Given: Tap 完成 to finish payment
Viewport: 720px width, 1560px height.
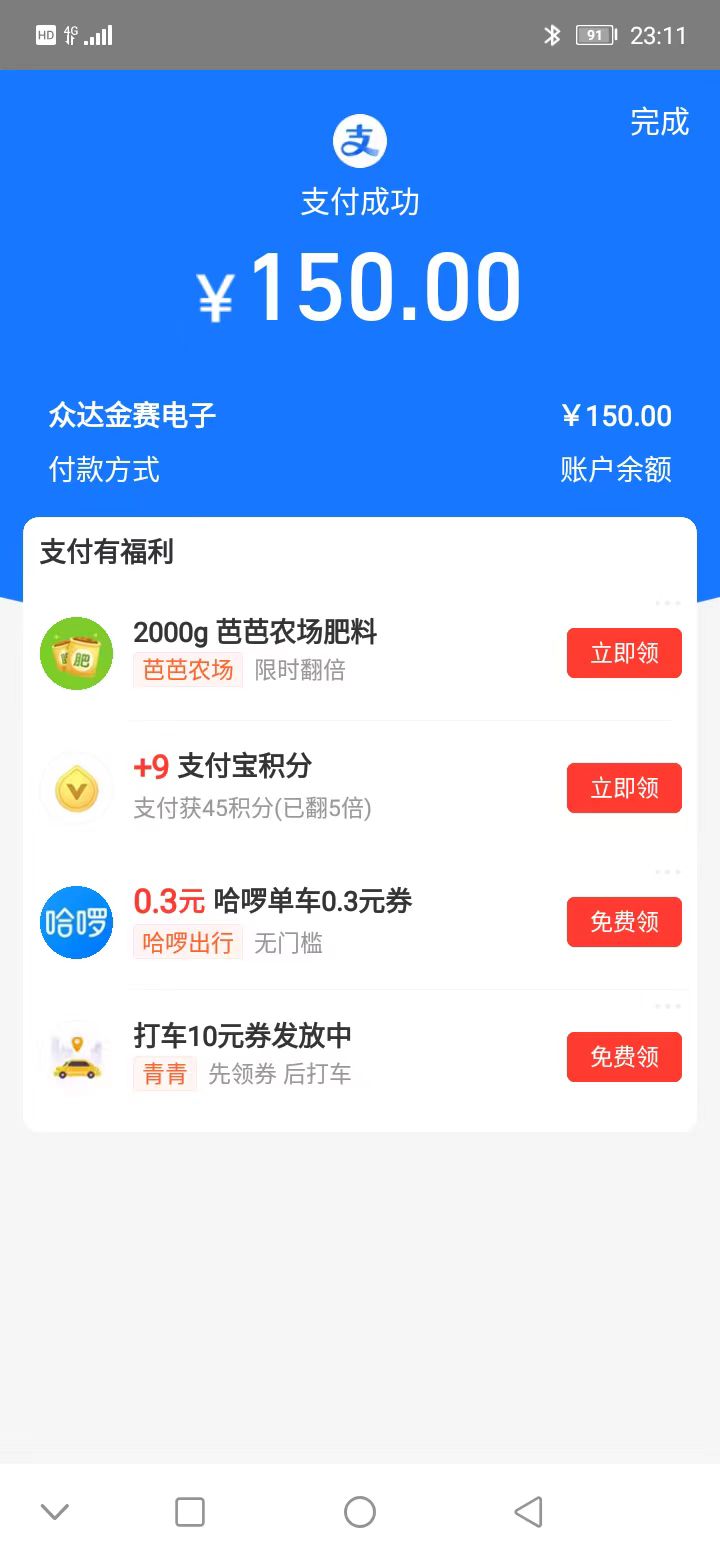Looking at the screenshot, I should pos(659,122).
